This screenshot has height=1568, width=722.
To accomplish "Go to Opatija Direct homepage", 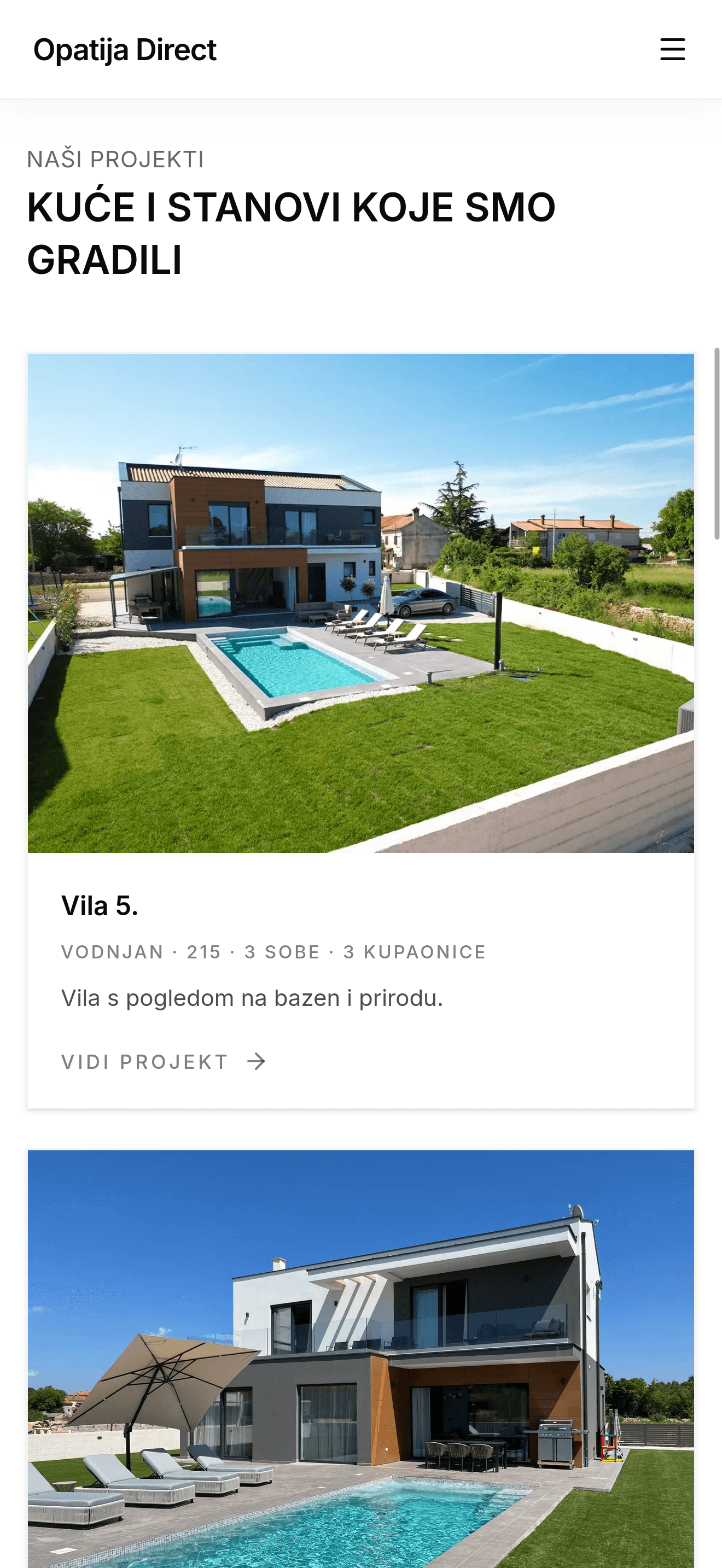I will click(125, 50).
